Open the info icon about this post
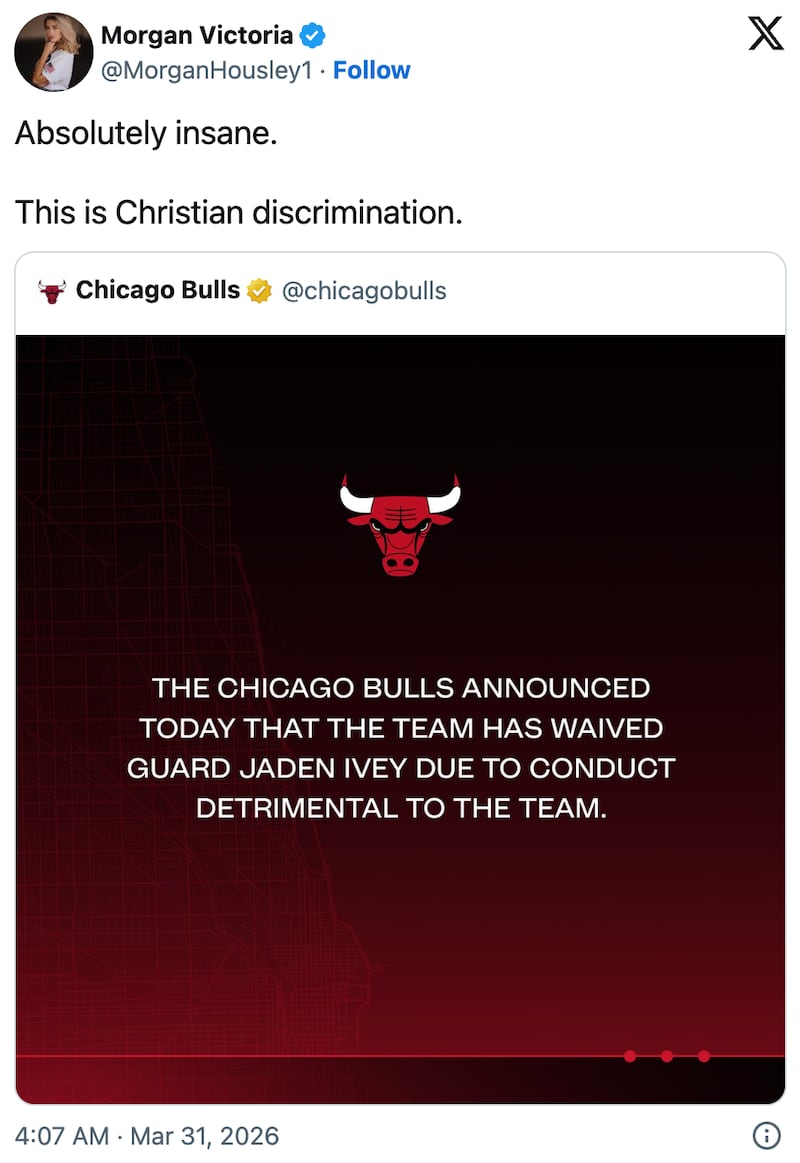Screen dimensions: 800x1163 click(766, 1136)
